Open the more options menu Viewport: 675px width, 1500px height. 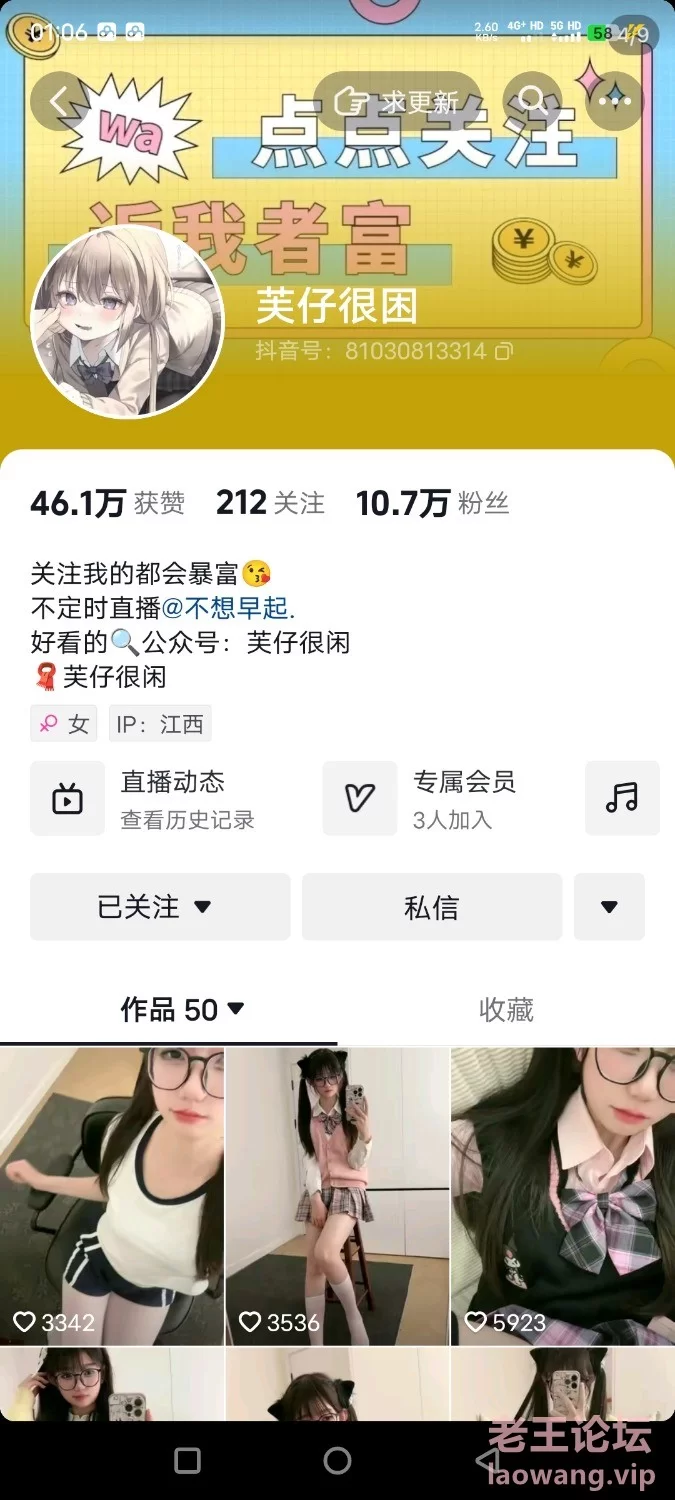614,100
